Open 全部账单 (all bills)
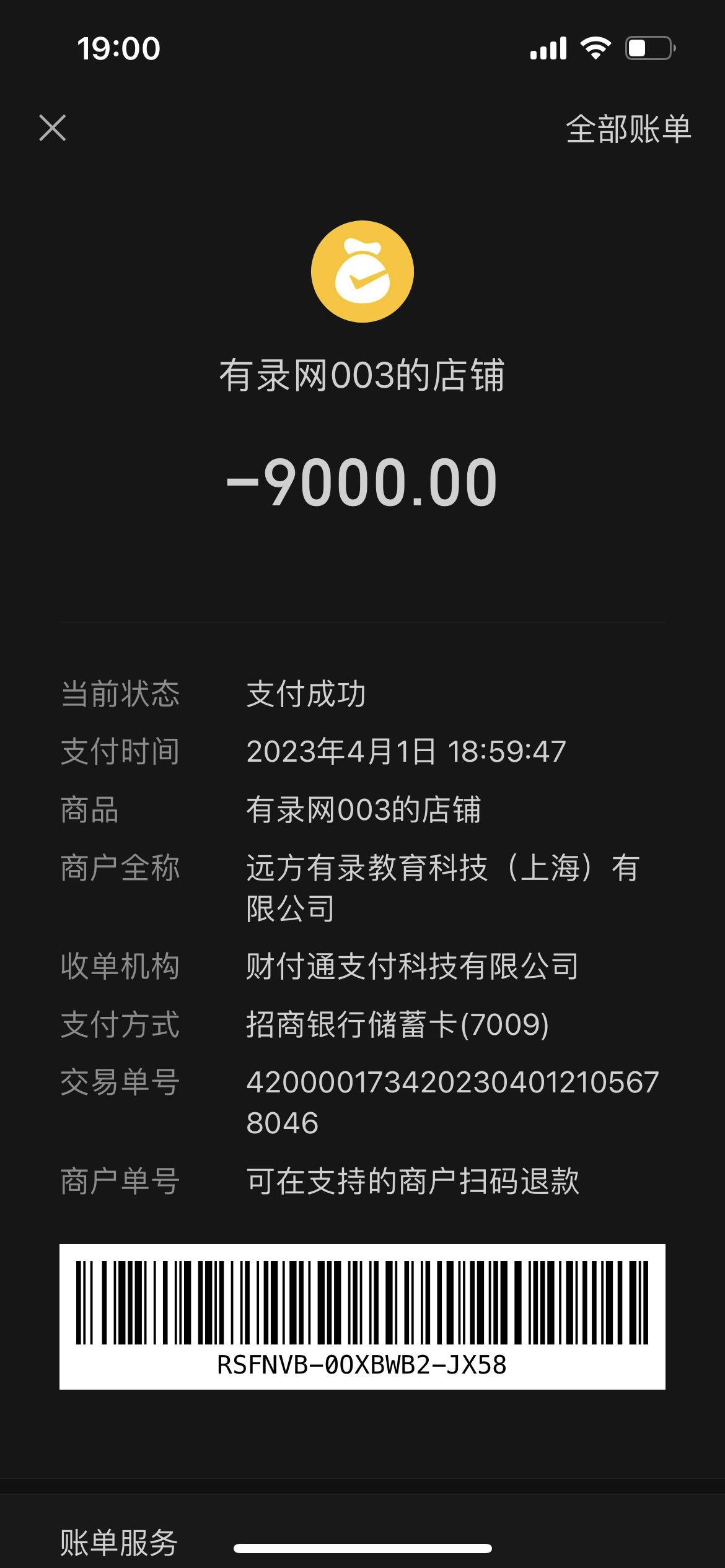 (x=628, y=129)
